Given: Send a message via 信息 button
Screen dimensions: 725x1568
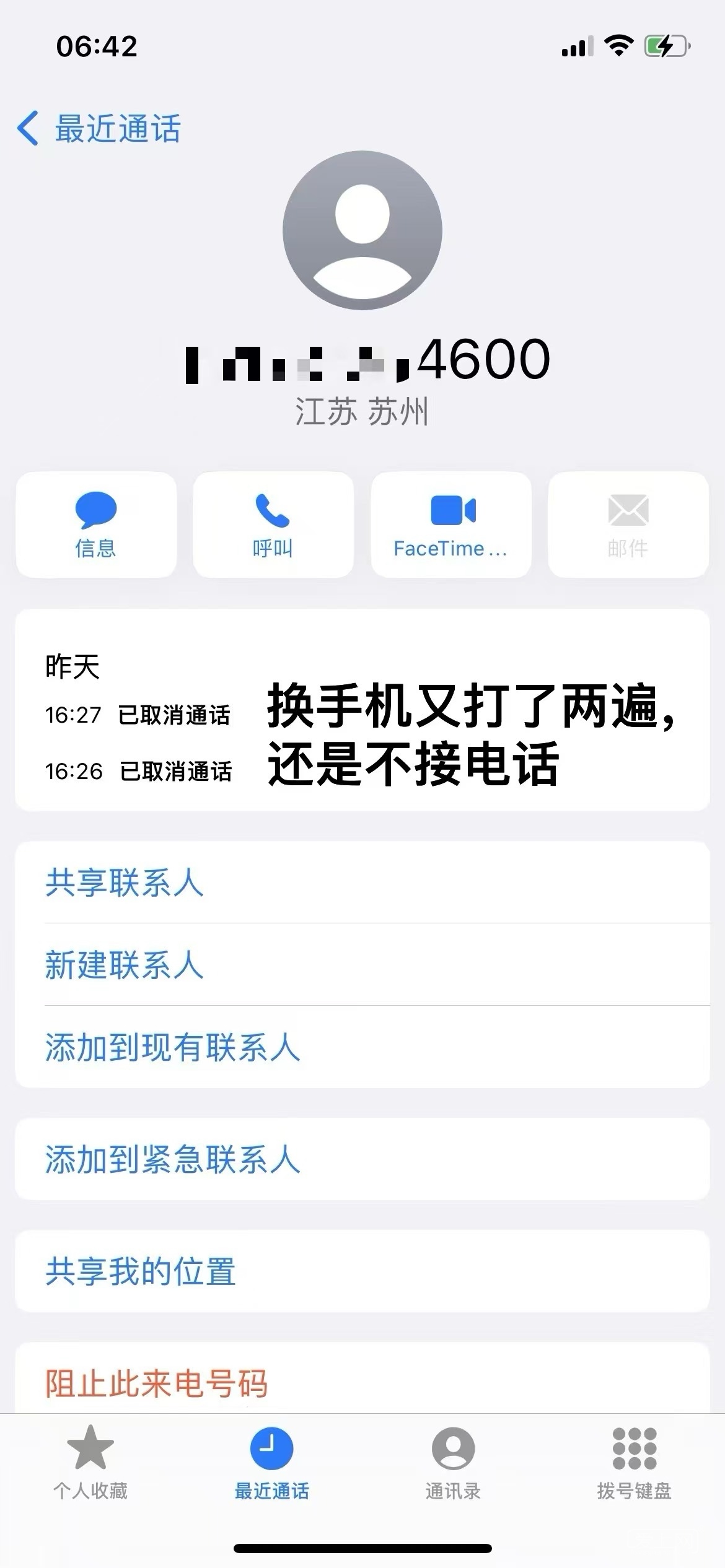Looking at the screenshot, I should coord(96,525).
